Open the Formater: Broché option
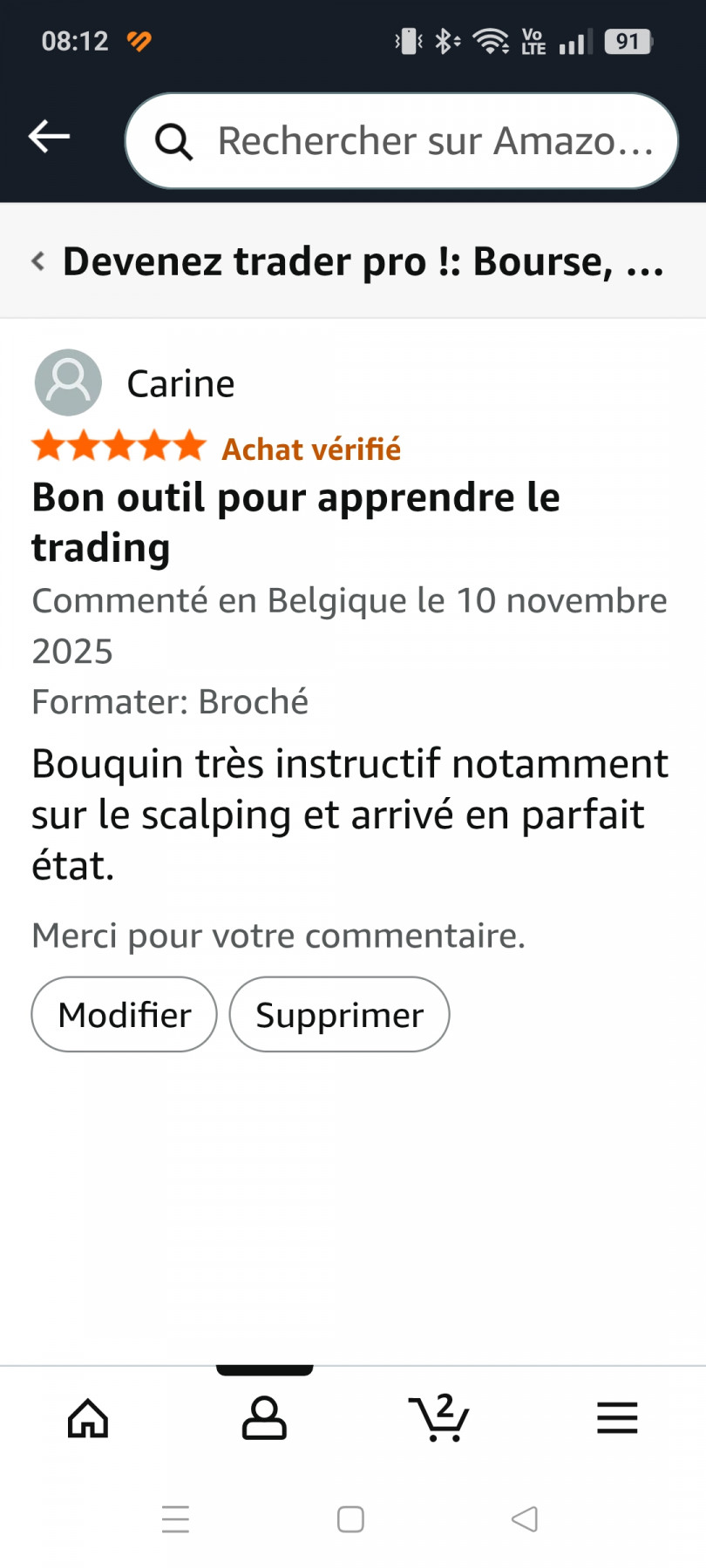The height and width of the screenshot is (1568, 706). tap(170, 700)
